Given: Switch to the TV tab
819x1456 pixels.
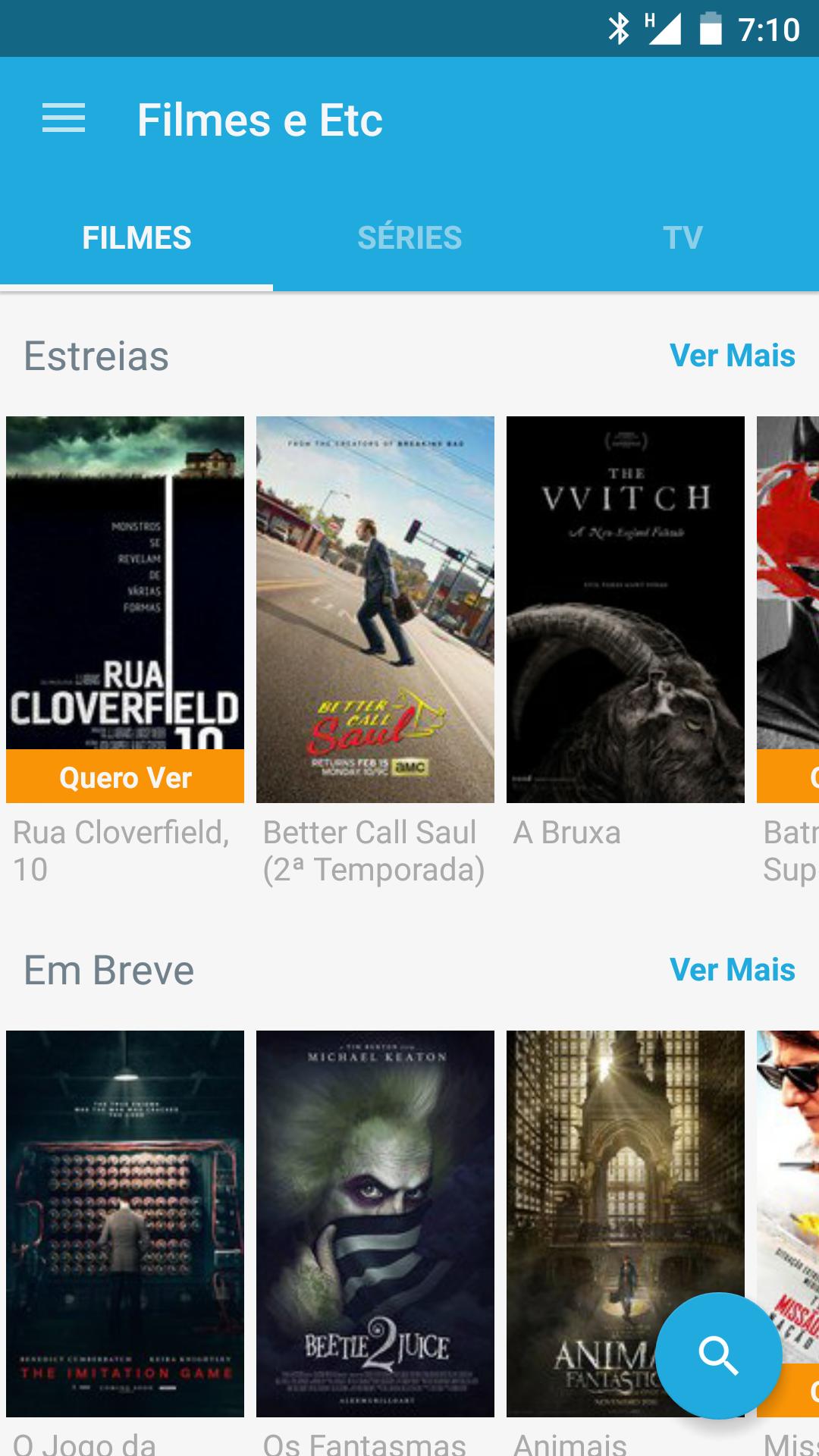Looking at the screenshot, I should coord(682,238).
